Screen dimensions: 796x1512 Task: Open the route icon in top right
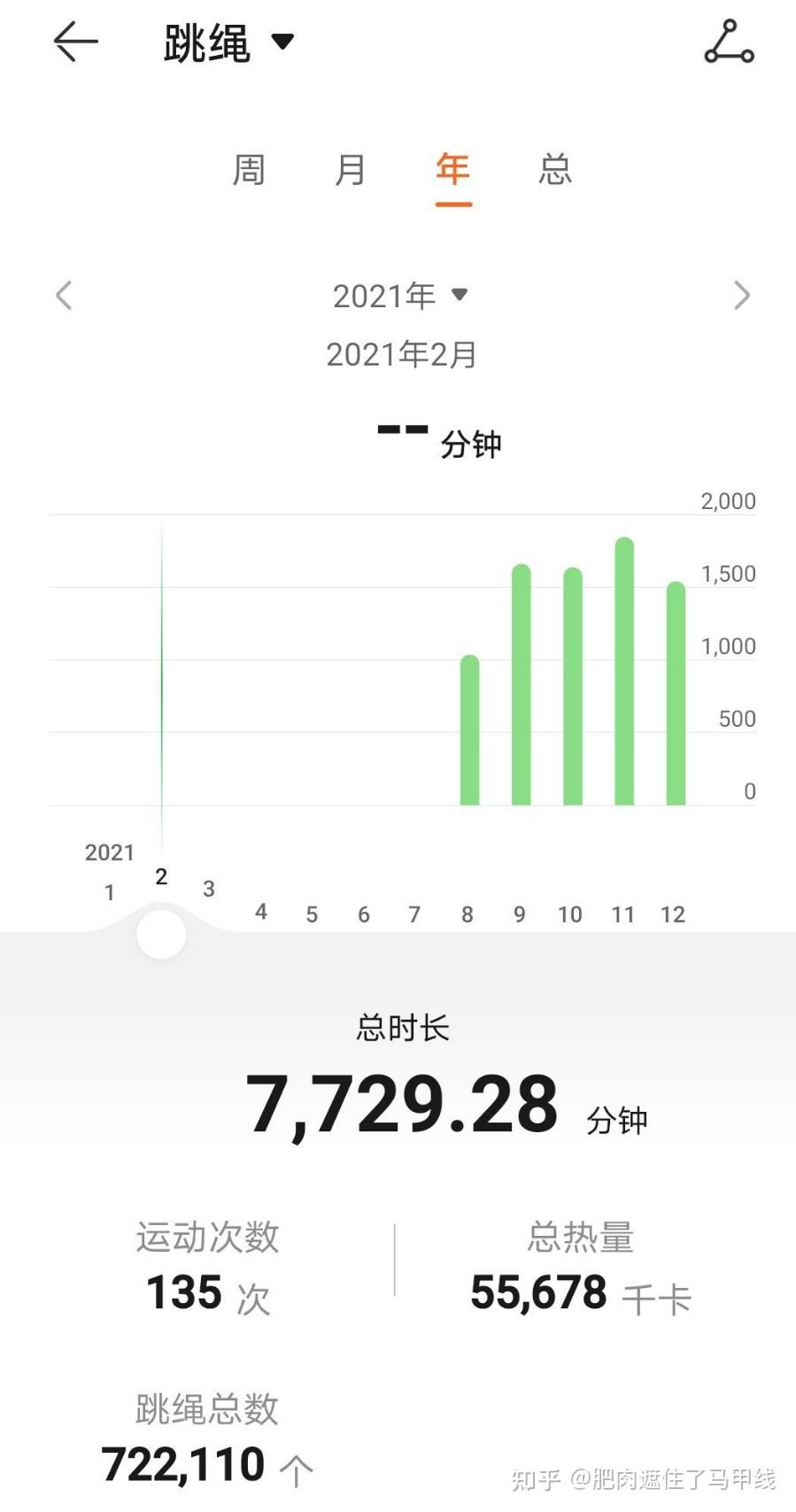[729, 42]
